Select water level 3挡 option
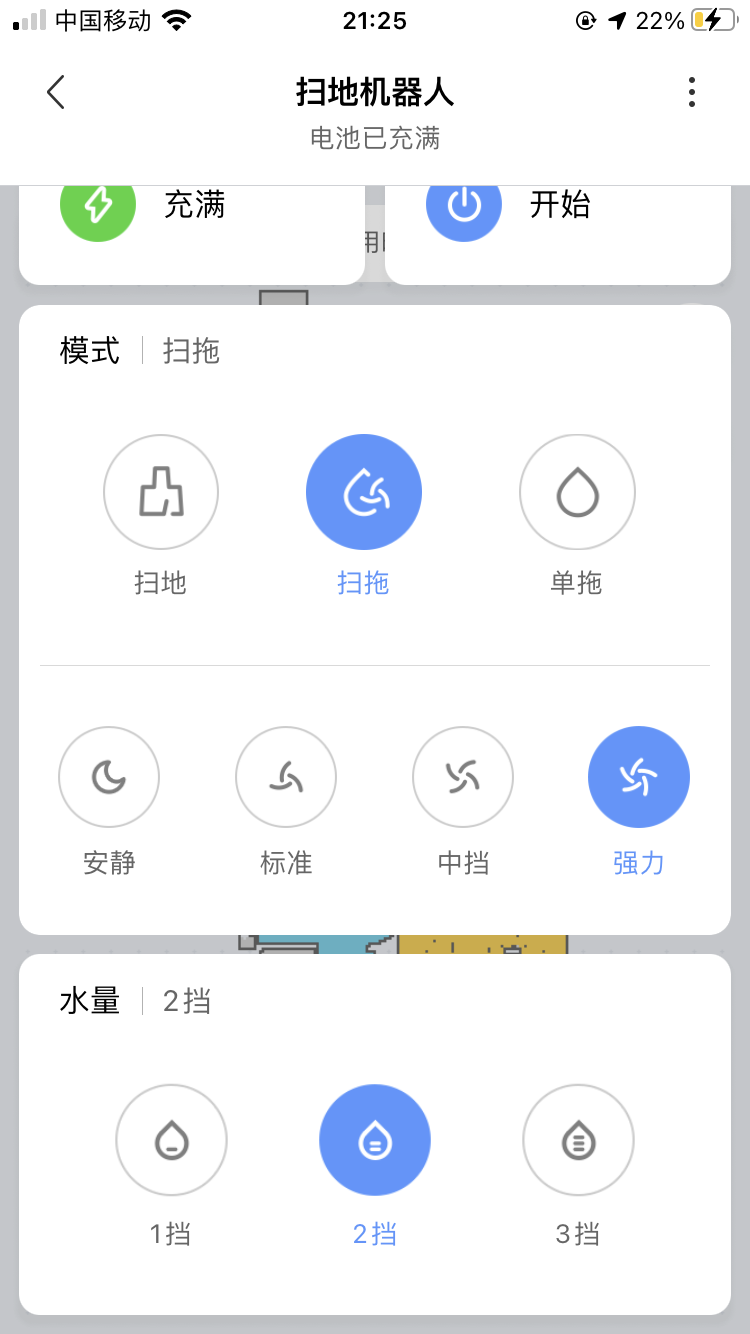This screenshot has height=1334, width=750. (x=578, y=1139)
